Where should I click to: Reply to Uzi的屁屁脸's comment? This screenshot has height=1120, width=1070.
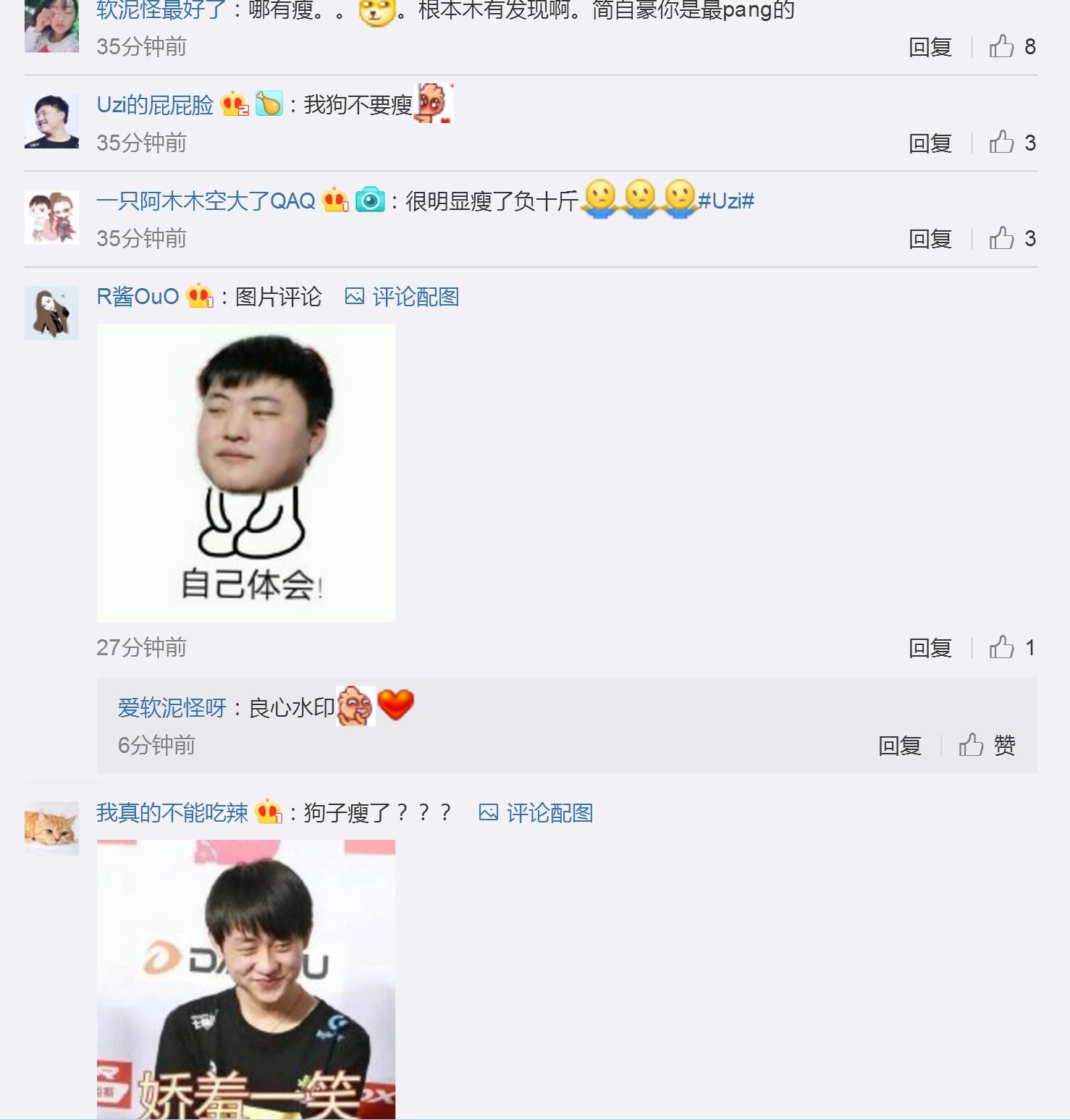click(x=930, y=143)
